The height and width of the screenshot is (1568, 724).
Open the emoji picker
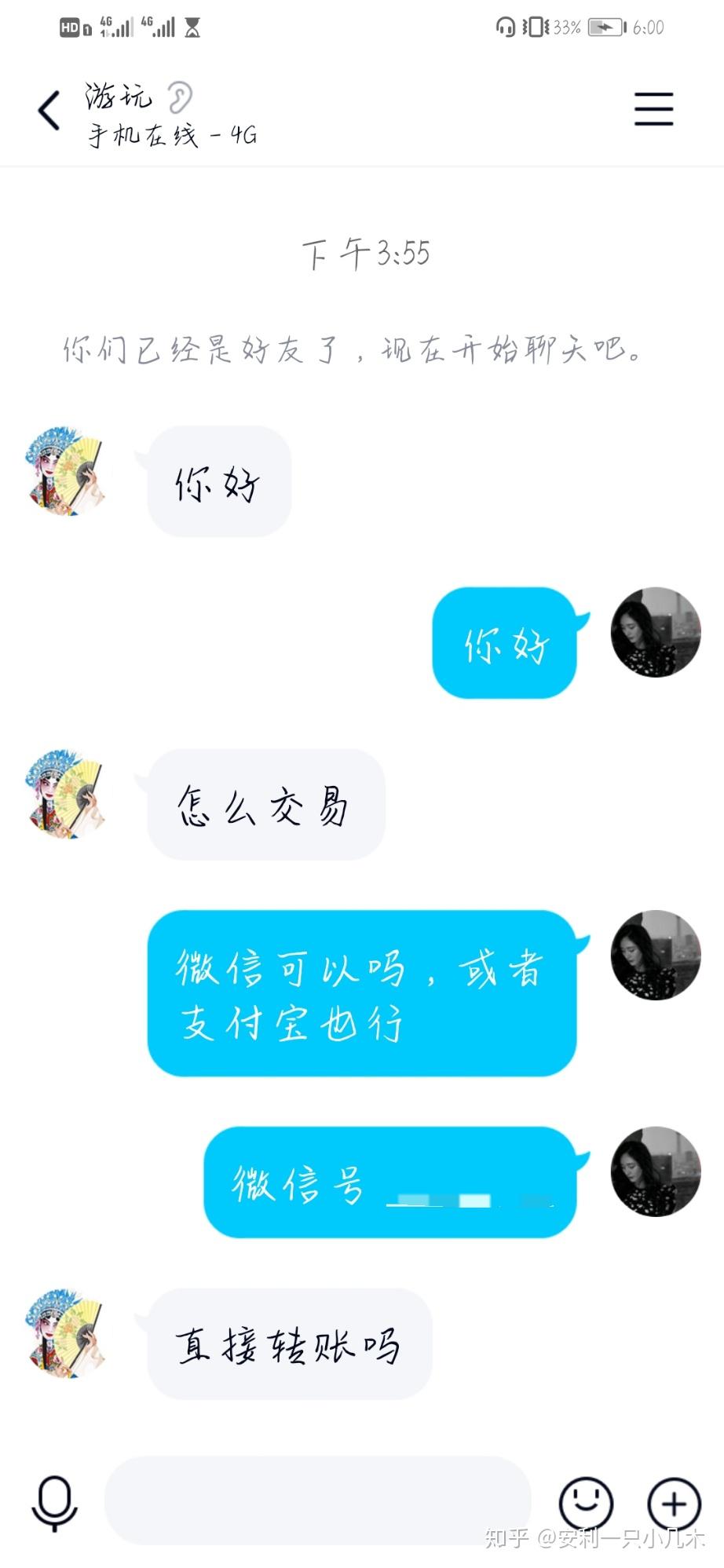[x=585, y=1502]
